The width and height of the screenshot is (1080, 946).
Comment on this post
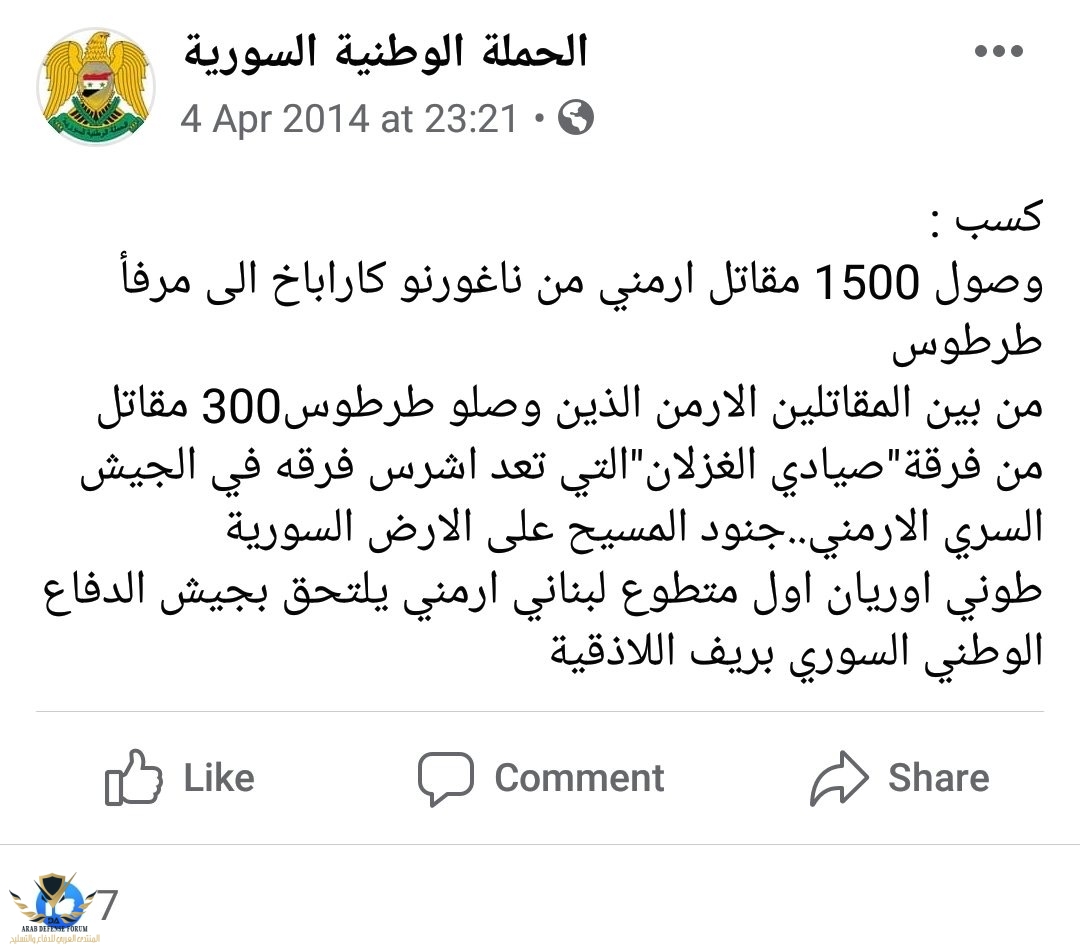(541, 778)
